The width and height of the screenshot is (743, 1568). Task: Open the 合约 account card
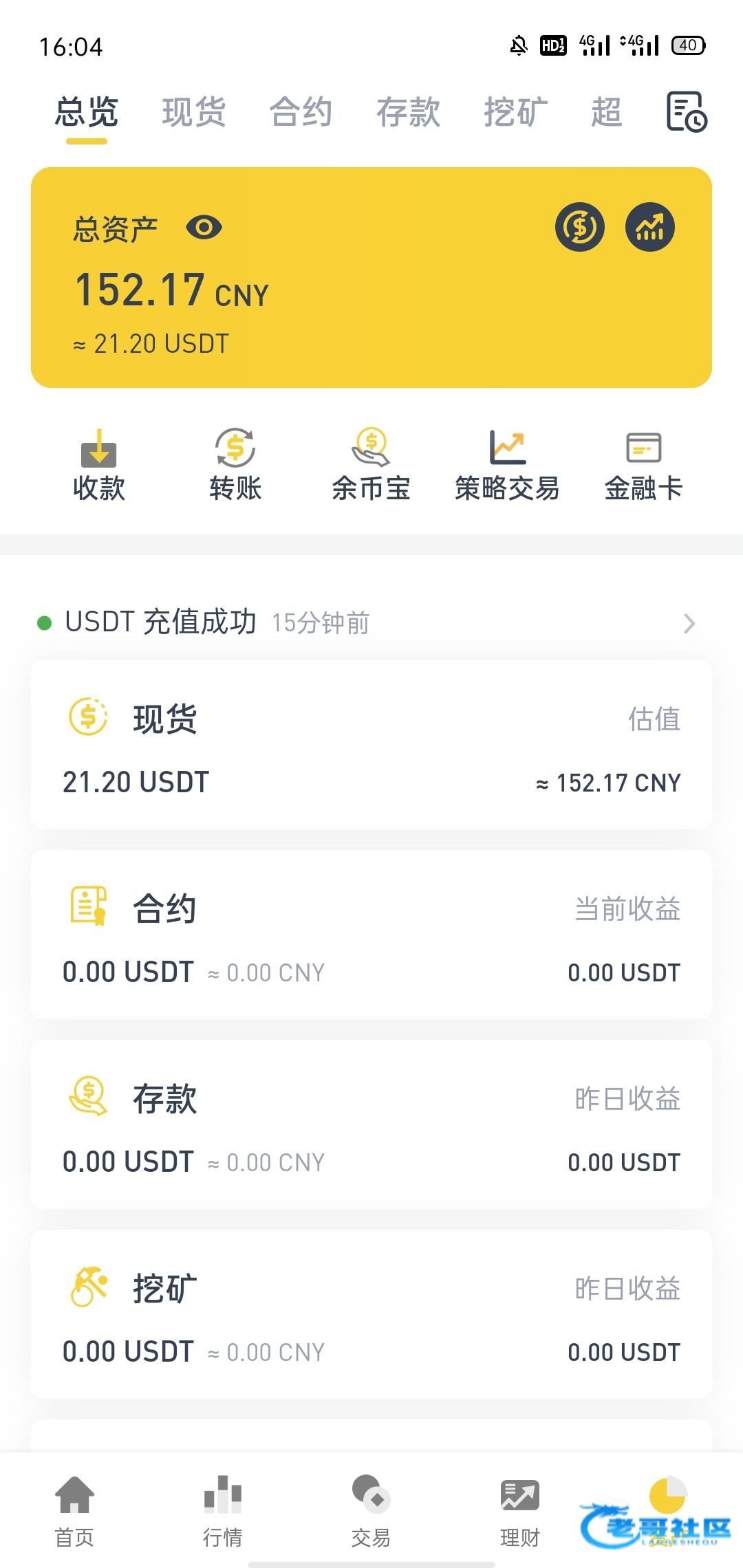click(x=371, y=935)
